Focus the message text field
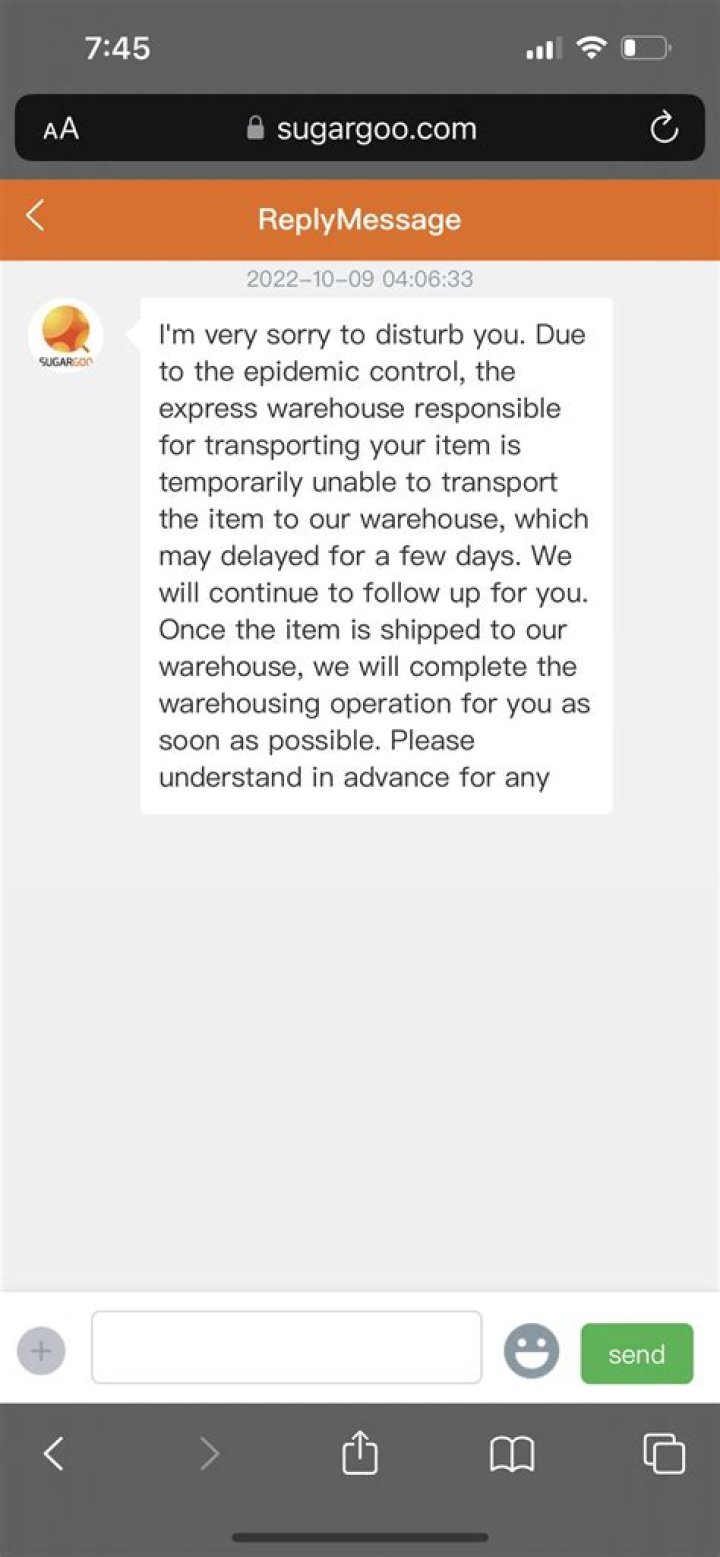 click(286, 1348)
